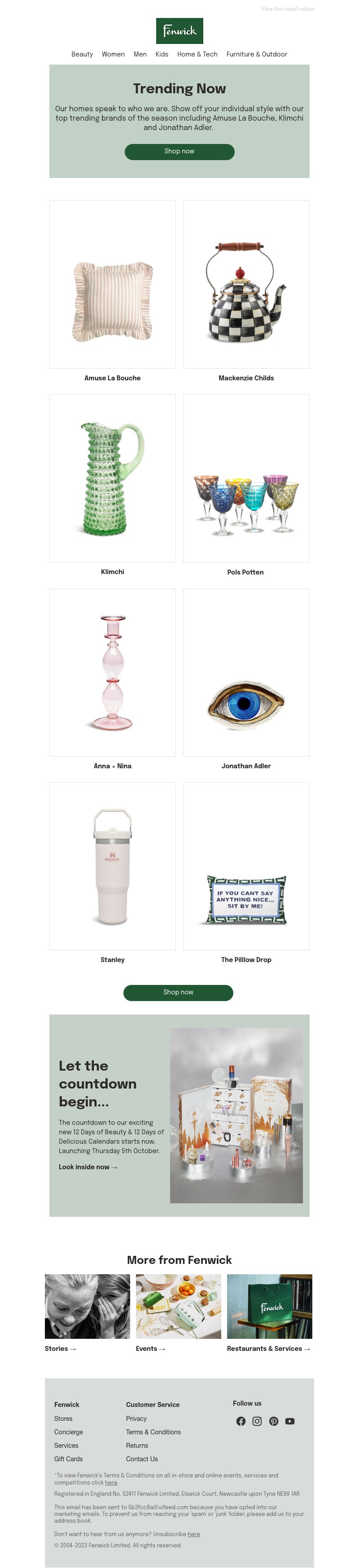The width and height of the screenshot is (359, 1568).
Task: Tap the Unsubscribe here link
Action: [x=194, y=1534]
